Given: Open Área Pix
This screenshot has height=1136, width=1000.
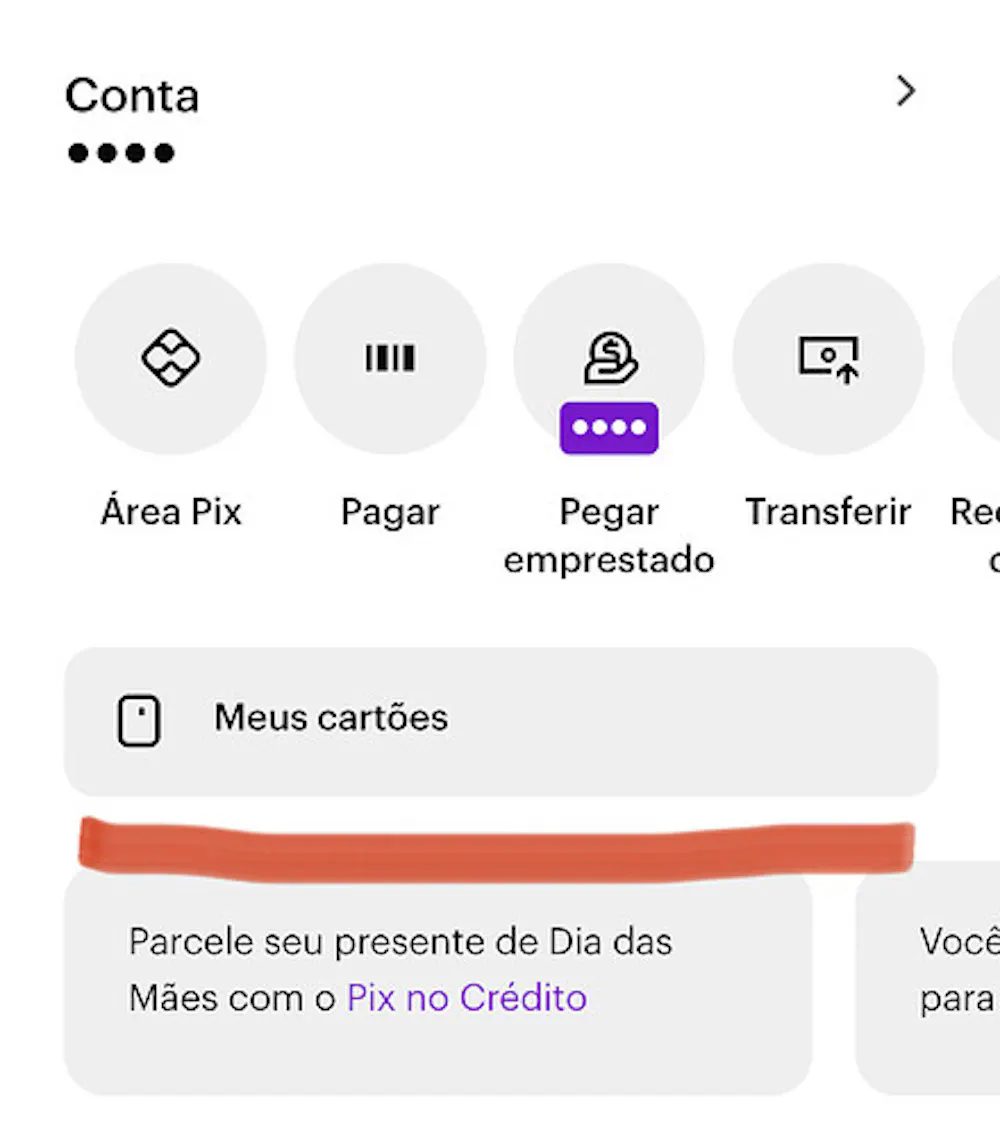Looking at the screenshot, I should pos(171,358).
